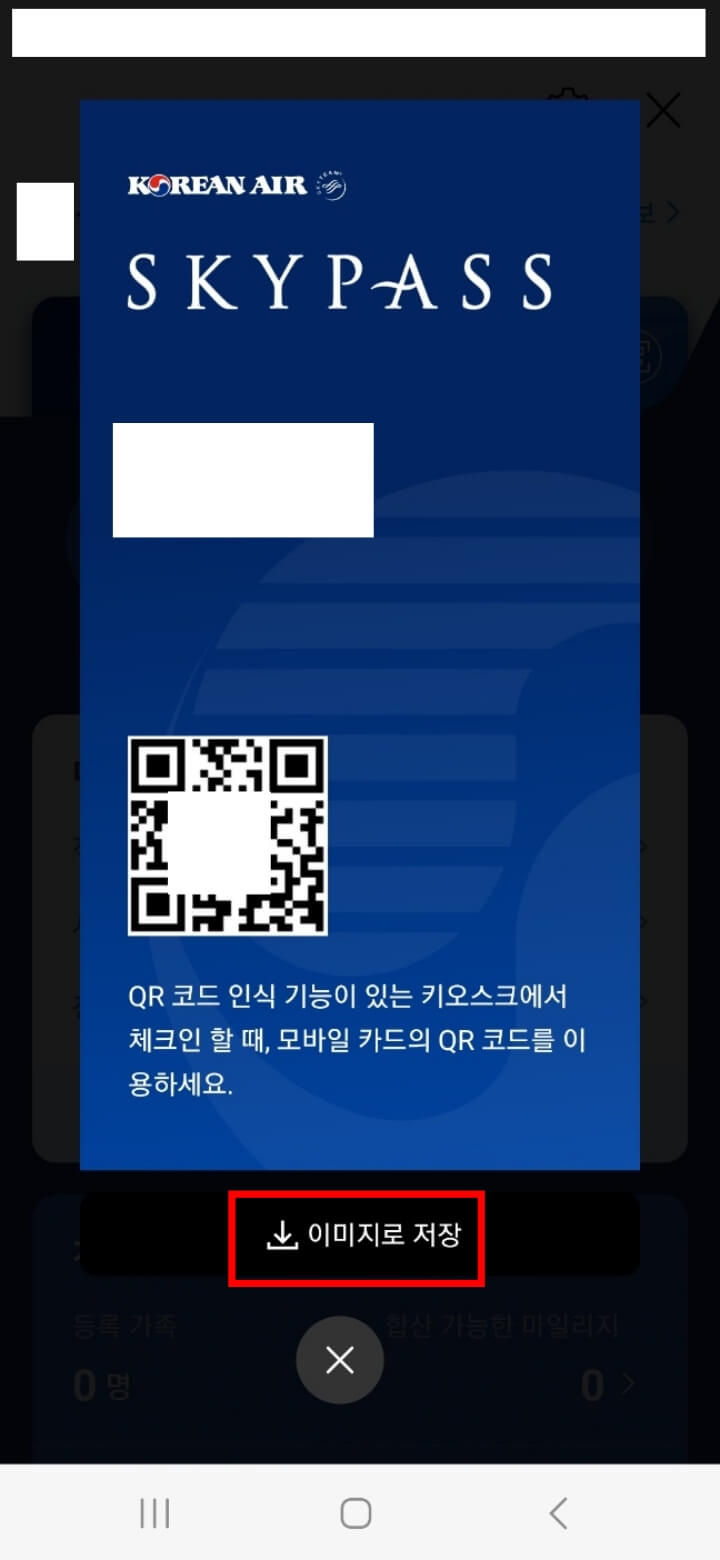Image resolution: width=720 pixels, height=1560 pixels.
Task: Tap the QR code usage instruction text
Action: pyautogui.click(x=355, y=1041)
